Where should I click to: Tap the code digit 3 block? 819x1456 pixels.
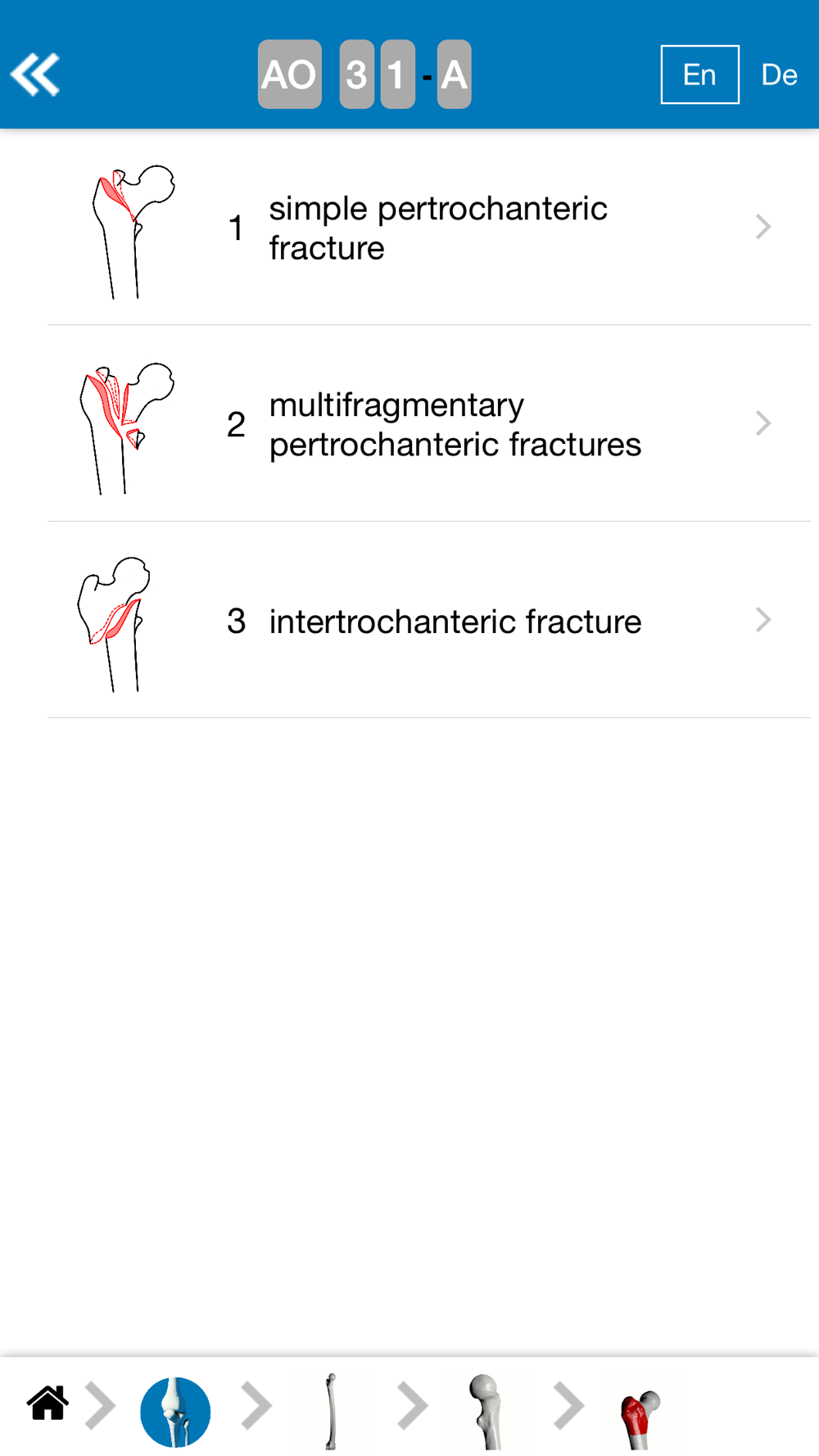(356, 75)
